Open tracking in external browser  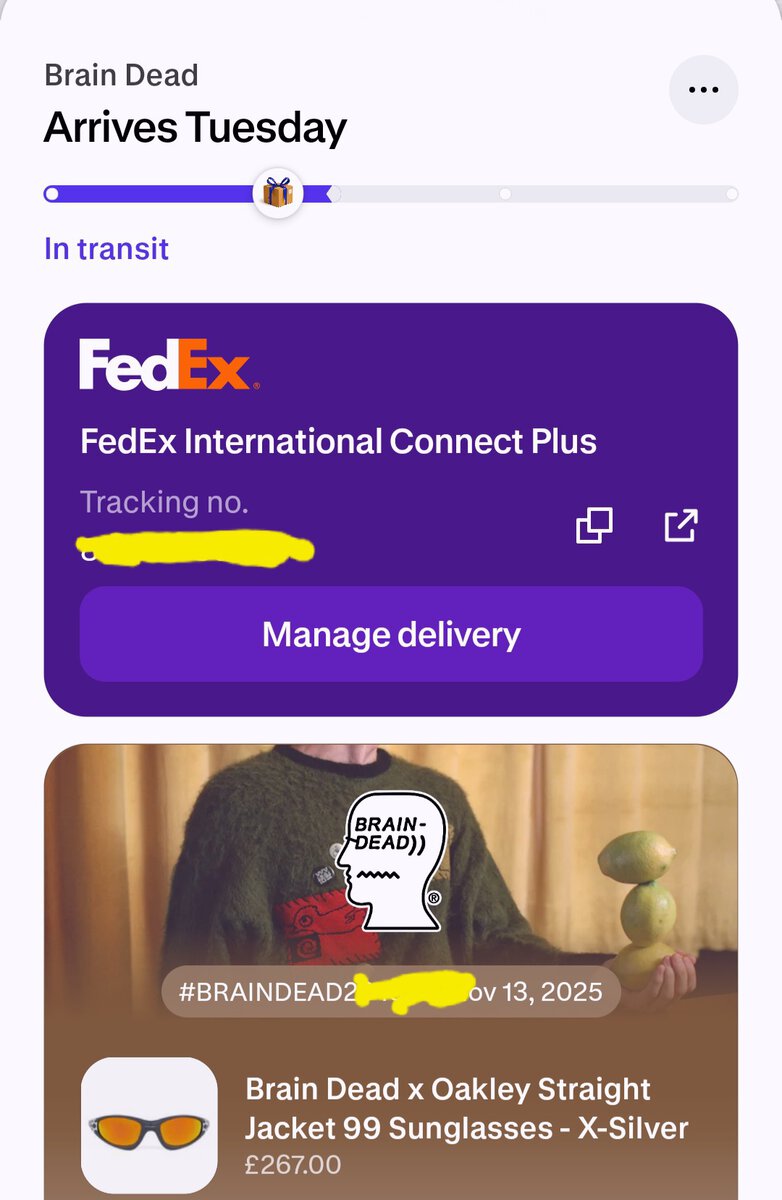coord(681,525)
